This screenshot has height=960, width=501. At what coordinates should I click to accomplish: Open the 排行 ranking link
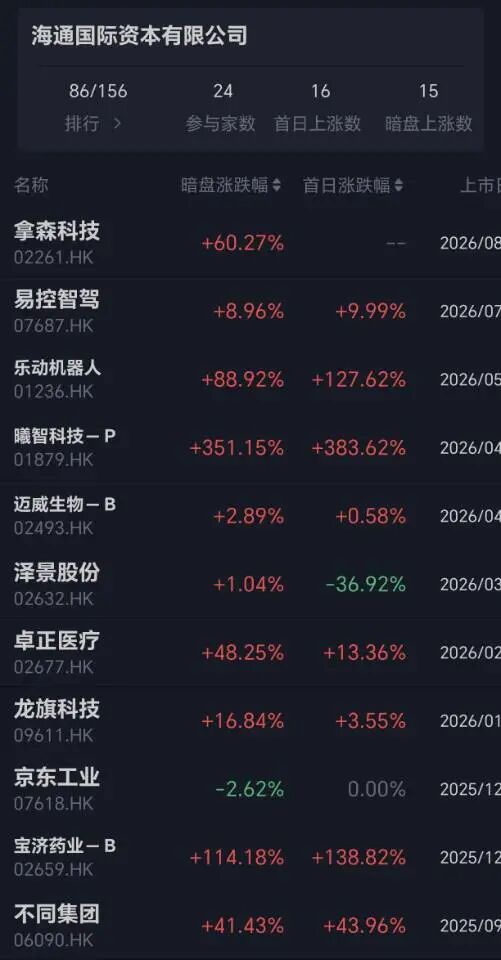click(x=93, y=124)
